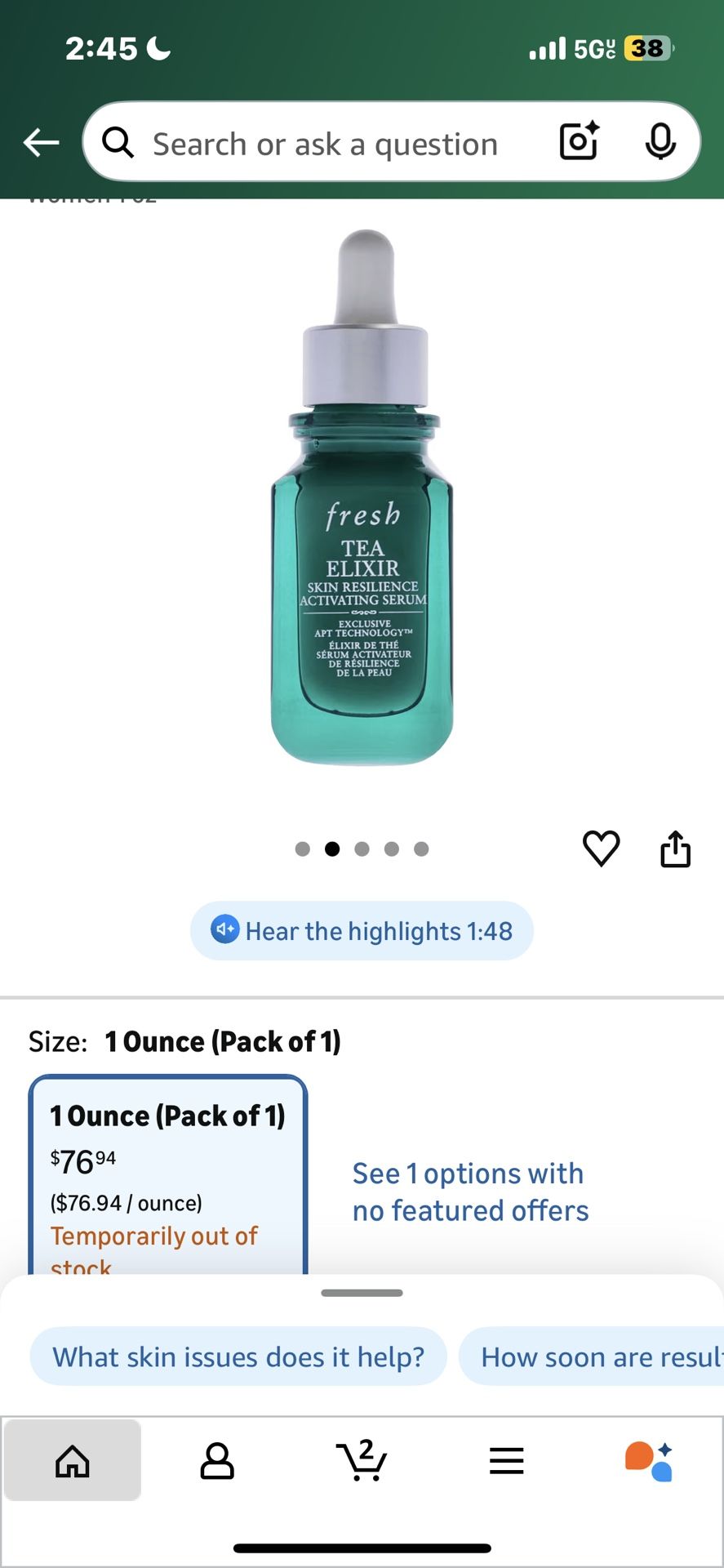724x1568 pixels.
Task: Open the hamburger menu
Action: tap(506, 1462)
